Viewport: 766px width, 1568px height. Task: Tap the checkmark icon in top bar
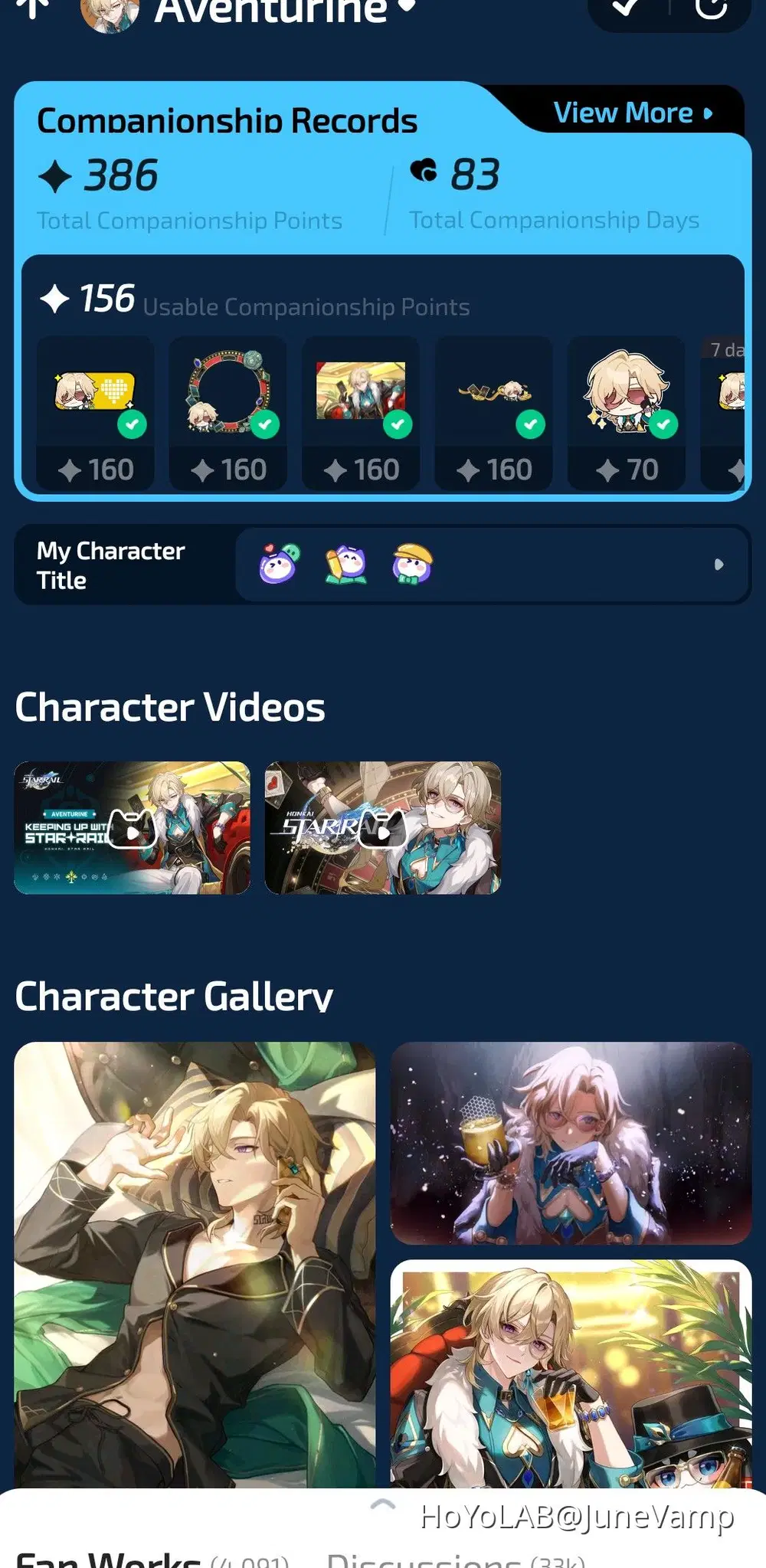coord(626,8)
